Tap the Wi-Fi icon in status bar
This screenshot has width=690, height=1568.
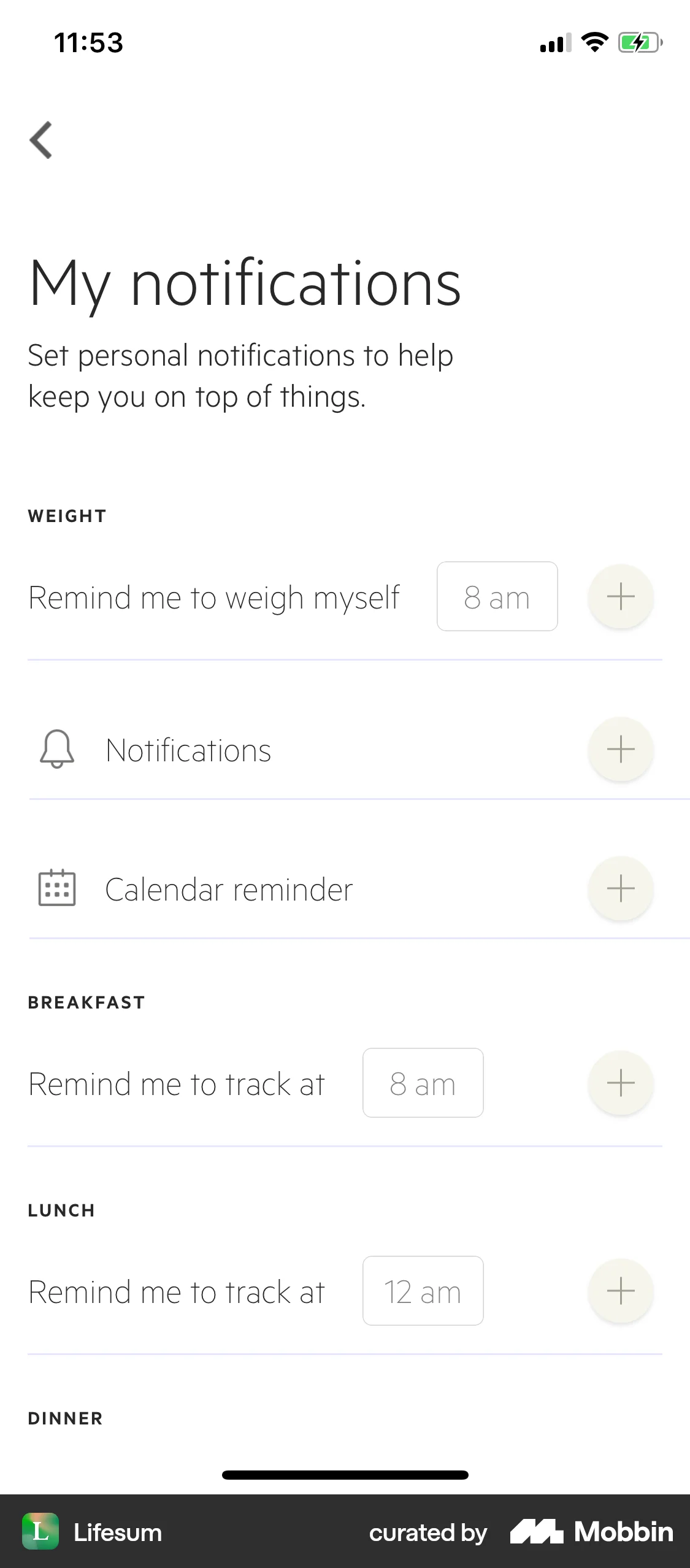pyautogui.click(x=592, y=43)
